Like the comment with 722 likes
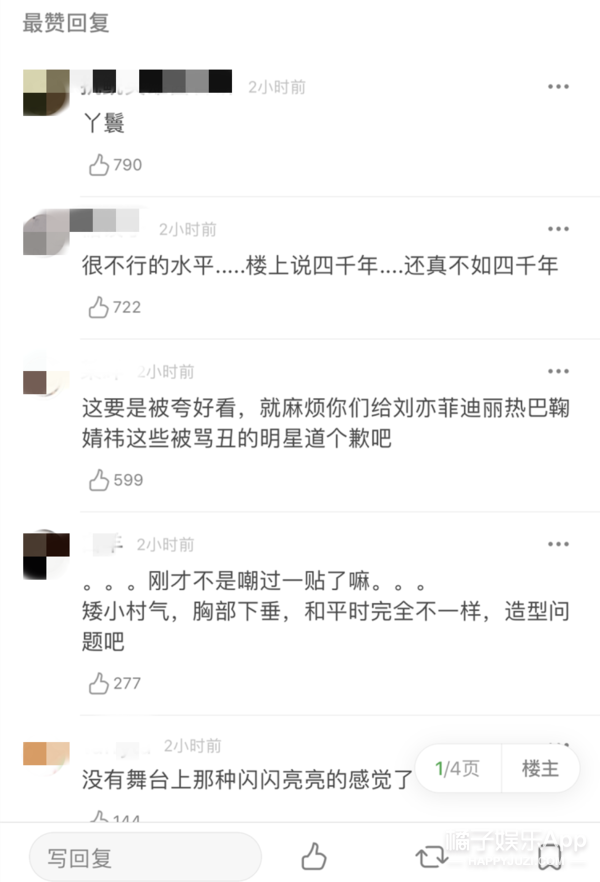Image resolution: width=600 pixels, height=882 pixels. tap(99, 307)
